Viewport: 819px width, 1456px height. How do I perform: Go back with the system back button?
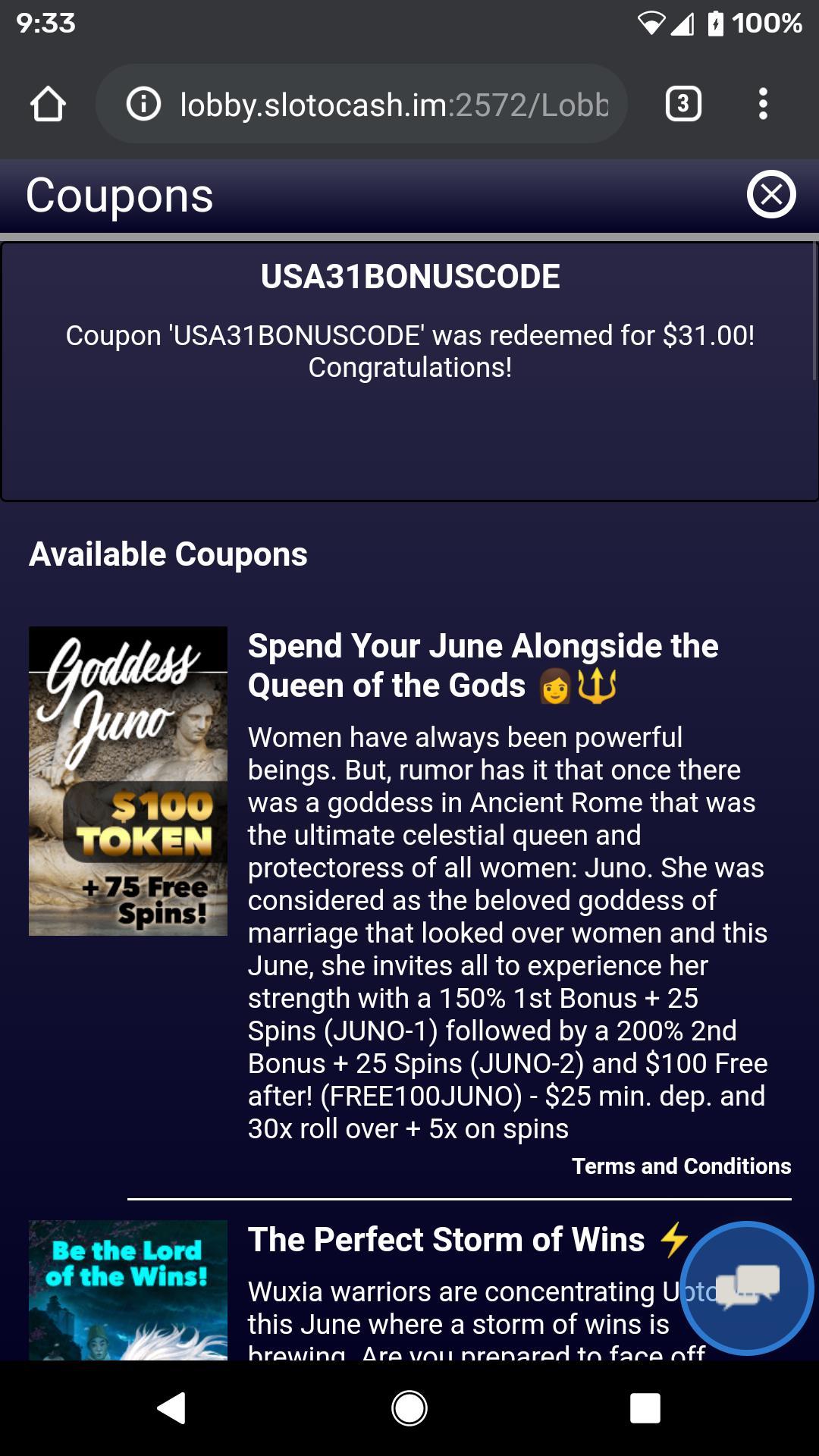[x=171, y=1408]
